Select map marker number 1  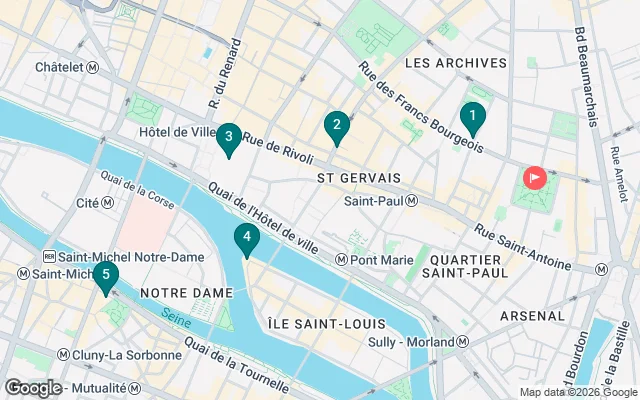click(x=472, y=117)
